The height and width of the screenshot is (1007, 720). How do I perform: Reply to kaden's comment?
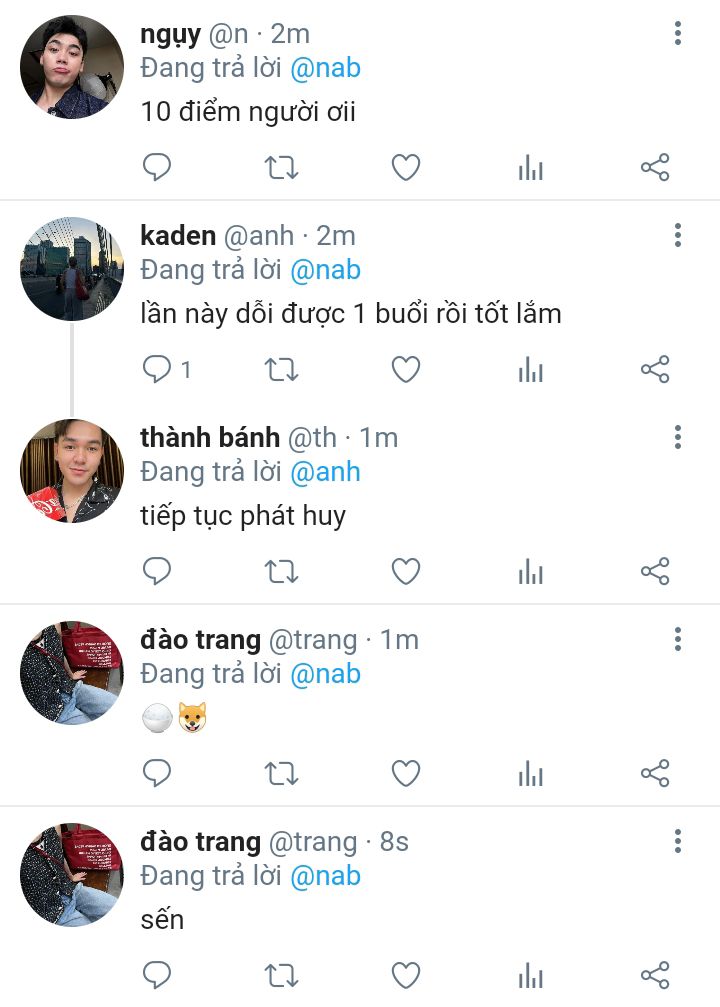pyautogui.click(x=157, y=370)
